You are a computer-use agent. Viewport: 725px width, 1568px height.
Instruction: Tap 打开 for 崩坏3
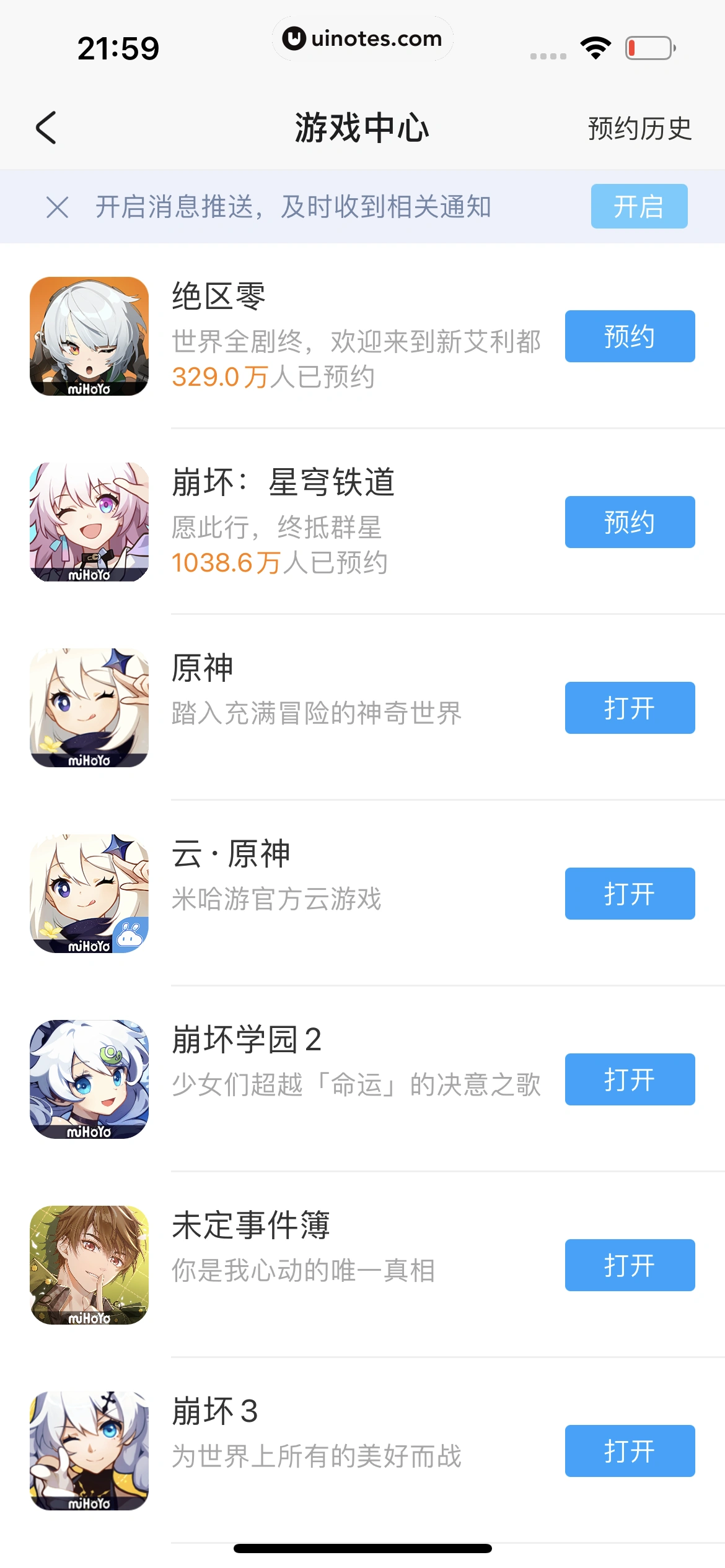click(629, 1451)
